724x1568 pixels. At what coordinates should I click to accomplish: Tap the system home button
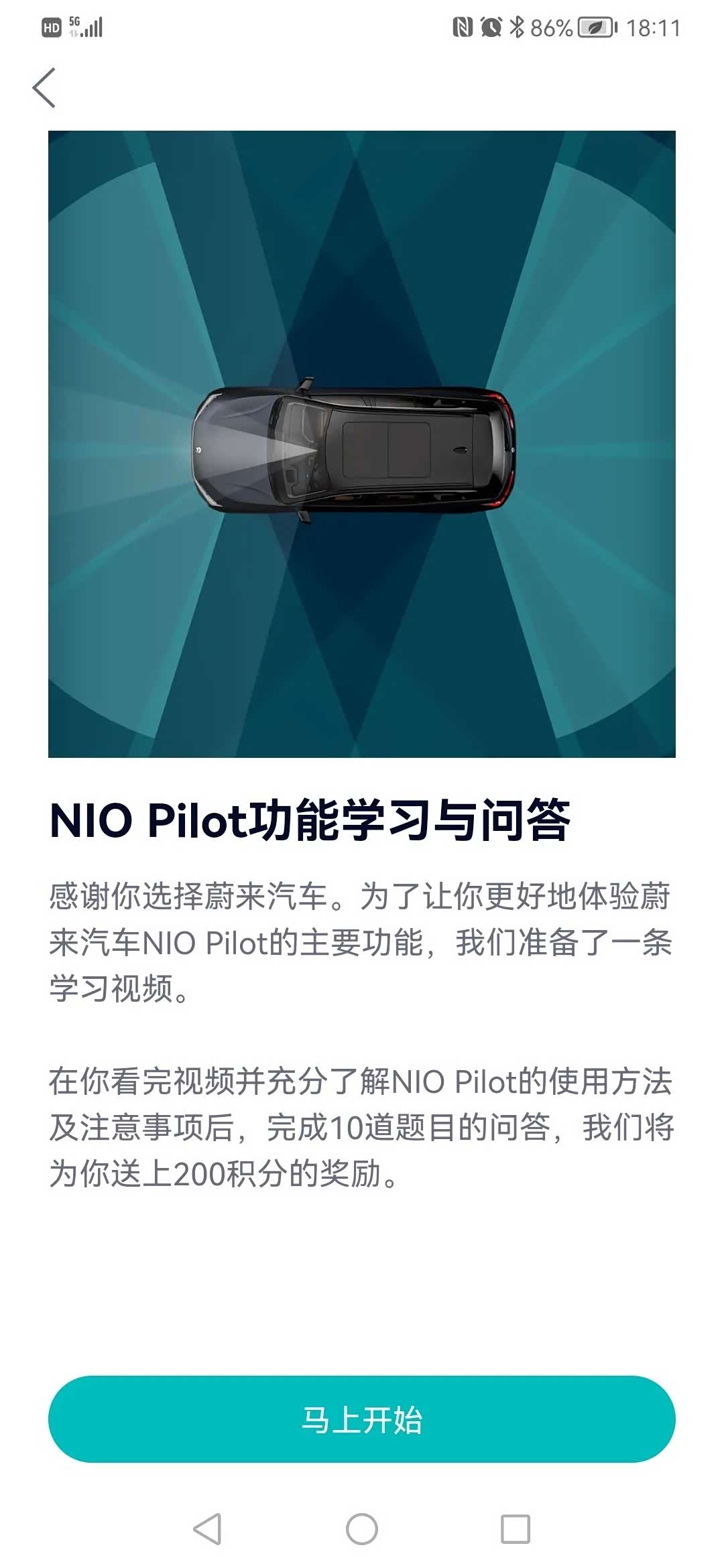coord(362,1529)
